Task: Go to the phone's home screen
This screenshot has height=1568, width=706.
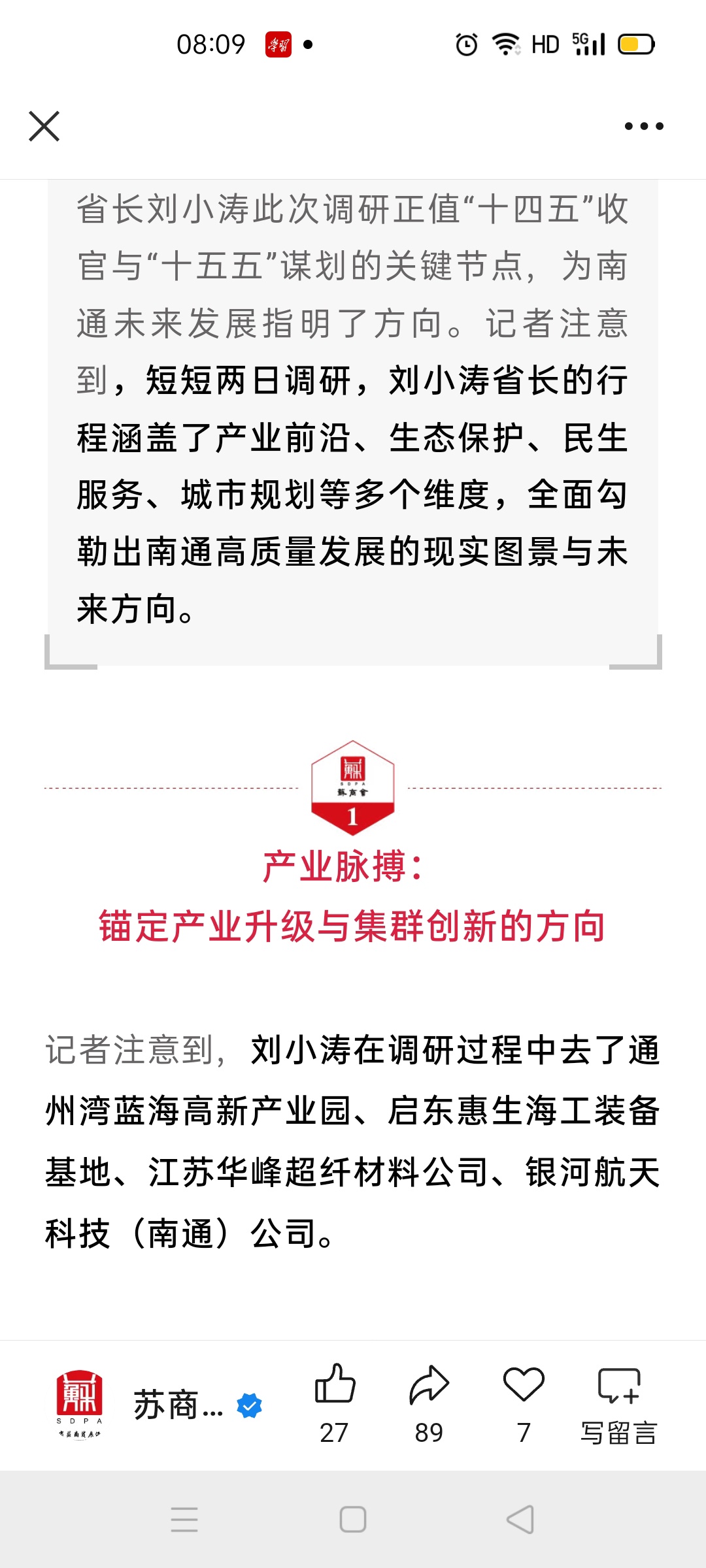Action: (x=353, y=1520)
